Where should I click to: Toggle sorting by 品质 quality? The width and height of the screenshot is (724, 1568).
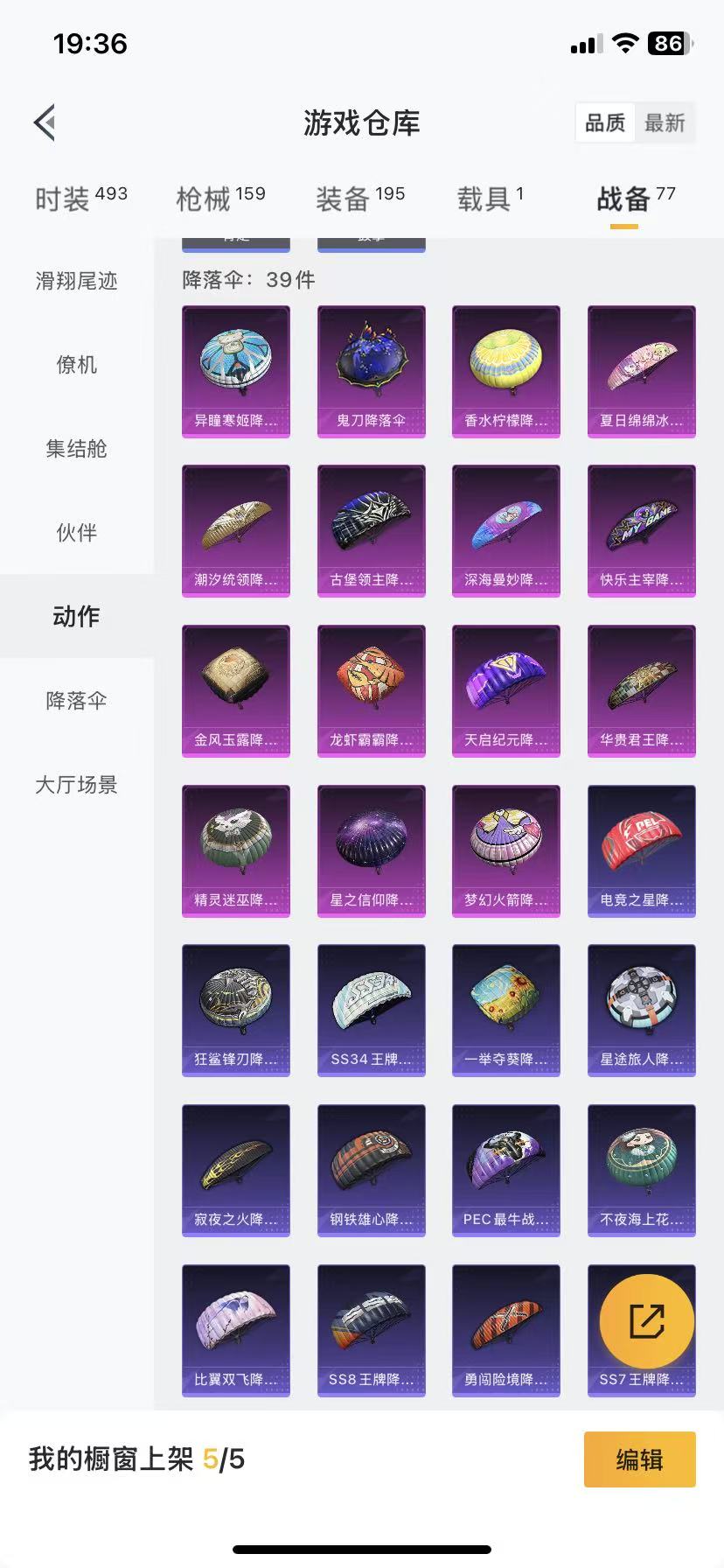(x=603, y=122)
